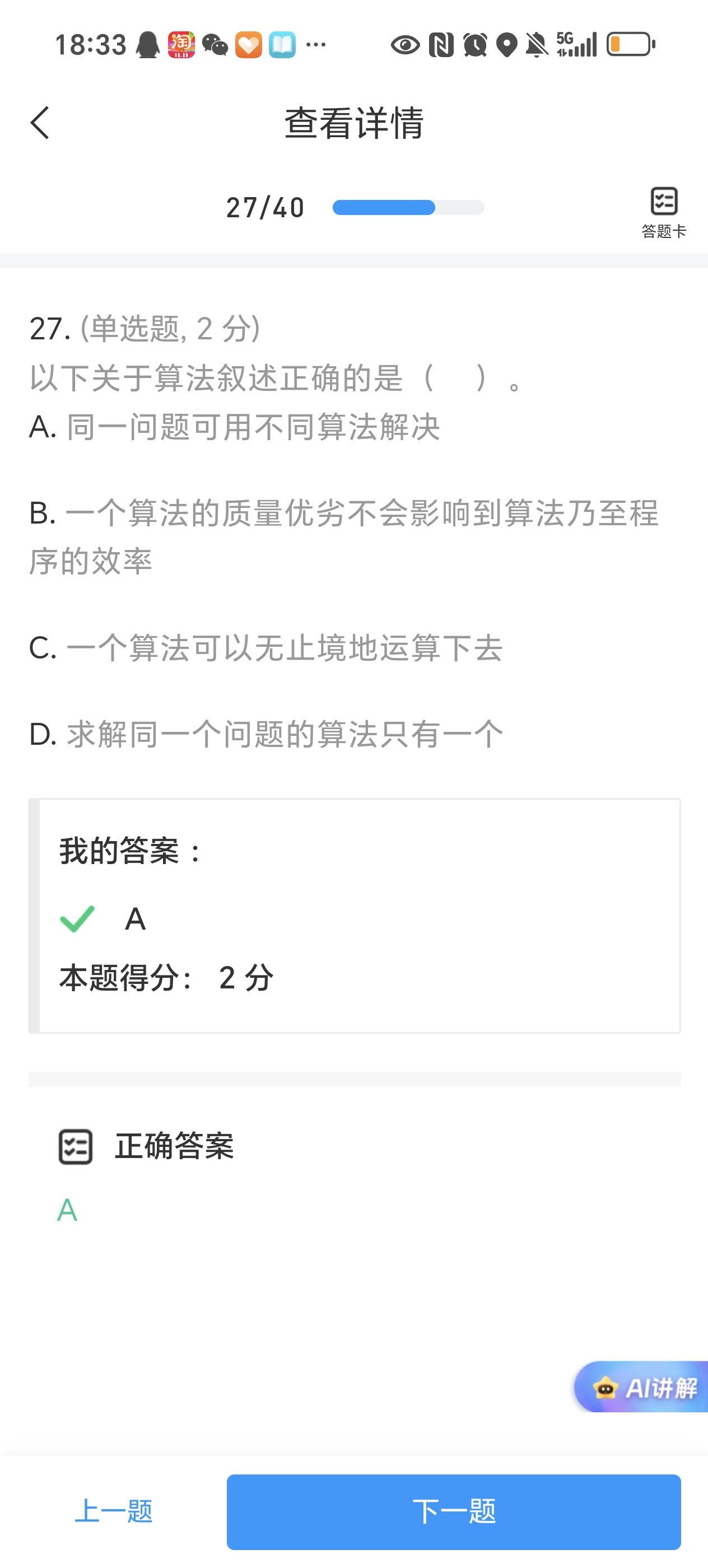
Task: Tap the 答题卡 label text
Action: pos(663,230)
